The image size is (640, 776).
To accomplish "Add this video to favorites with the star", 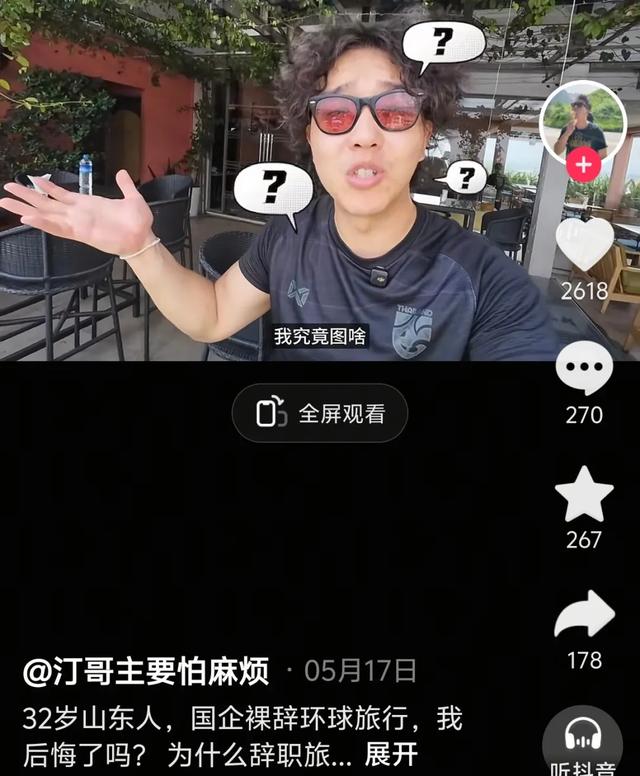I will [x=584, y=494].
